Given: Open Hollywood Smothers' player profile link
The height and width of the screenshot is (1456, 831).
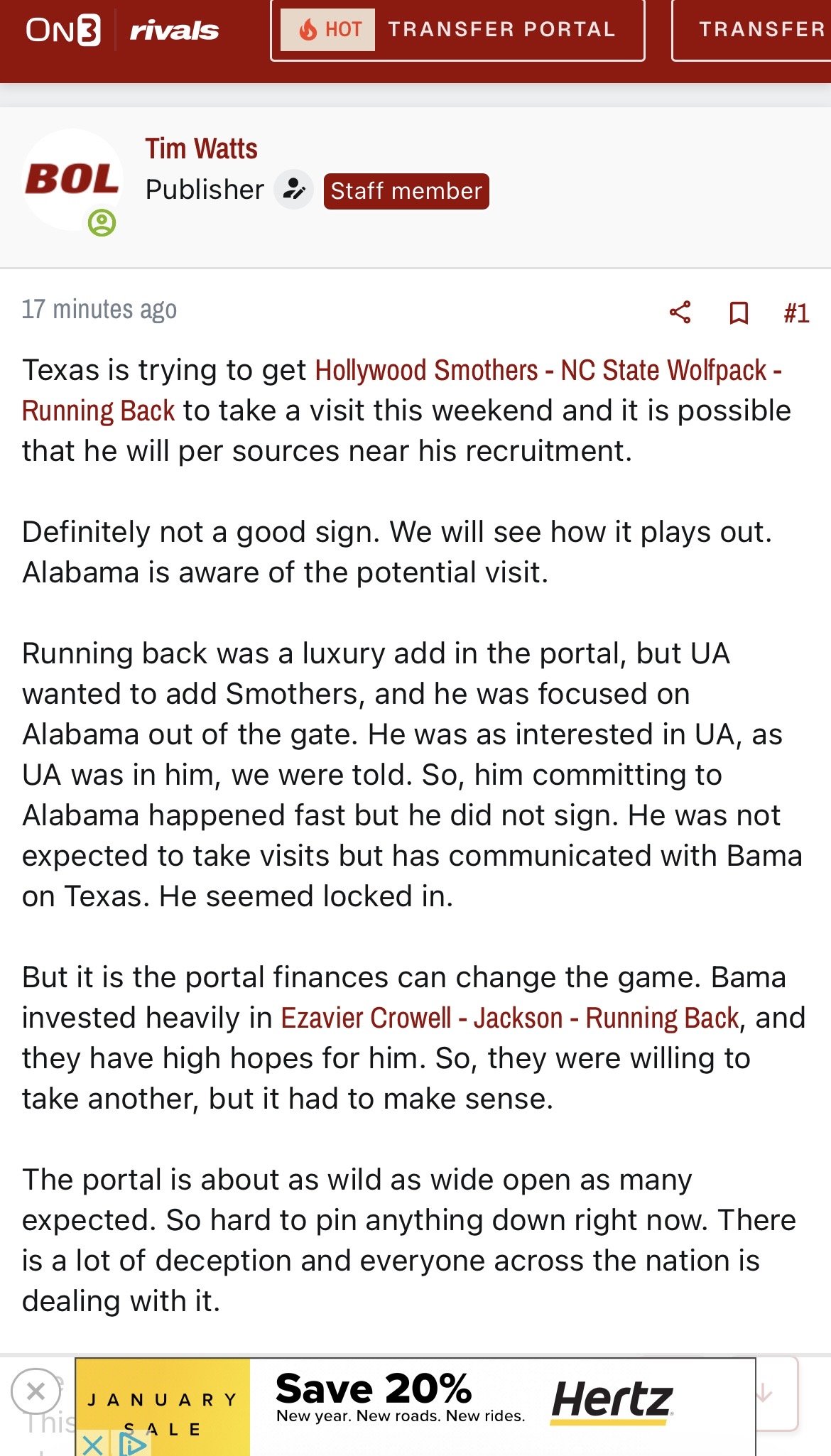Looking at the screenshot, I should [x=426, y=371].
